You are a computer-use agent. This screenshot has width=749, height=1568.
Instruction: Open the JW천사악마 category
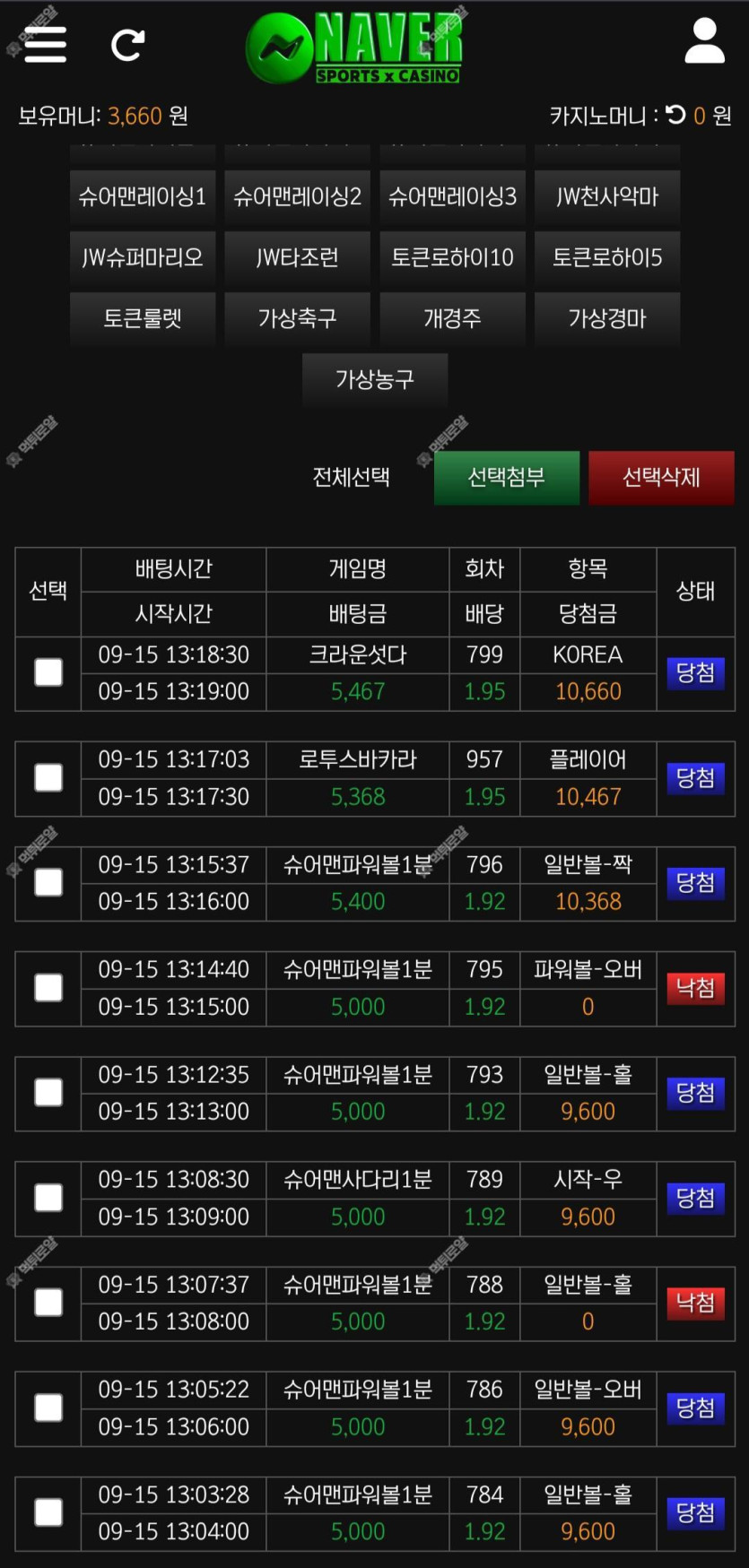(607, 196)
